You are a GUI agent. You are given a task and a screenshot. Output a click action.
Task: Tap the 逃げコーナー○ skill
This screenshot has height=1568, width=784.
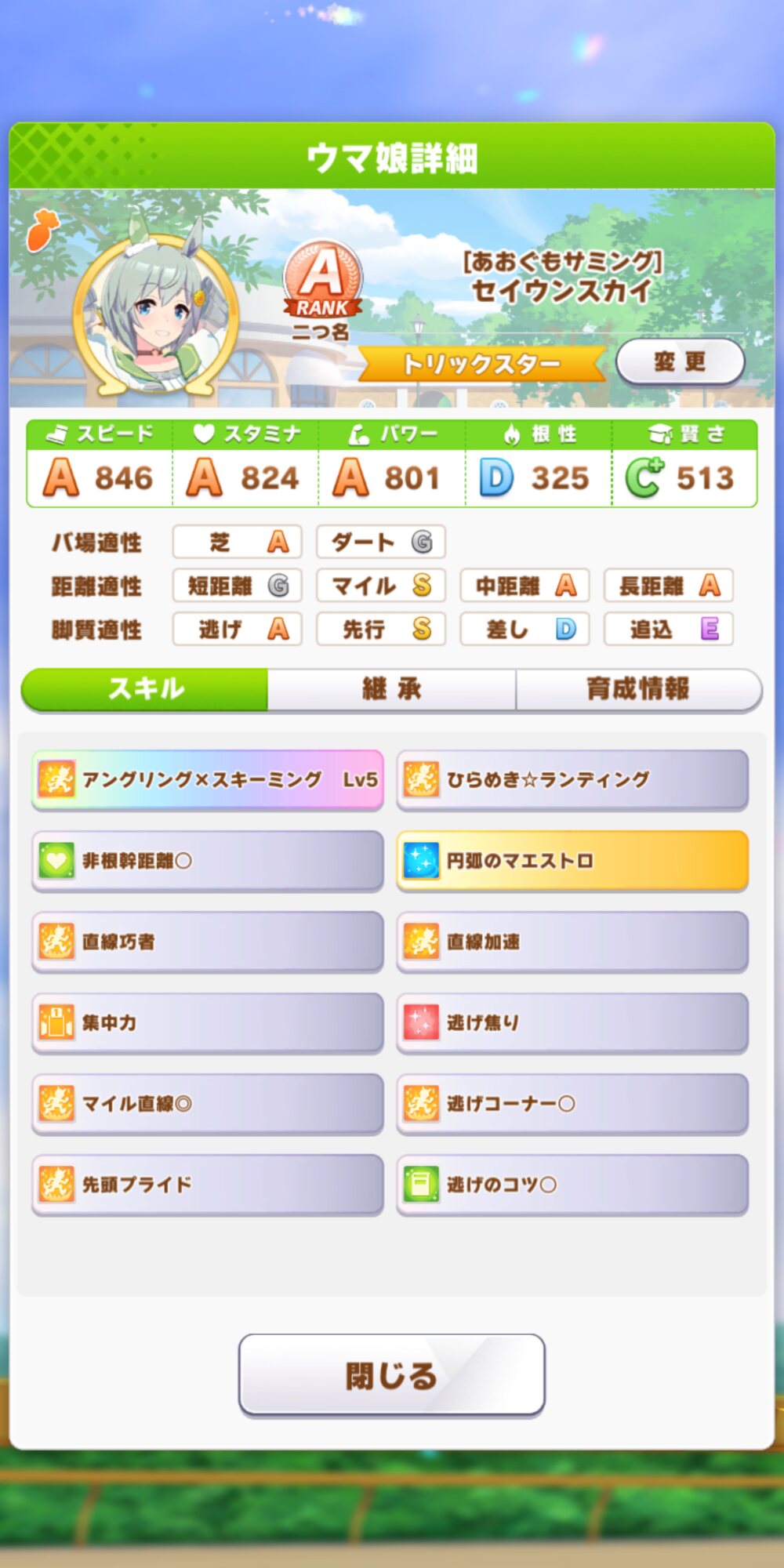tap(572, 1104)
